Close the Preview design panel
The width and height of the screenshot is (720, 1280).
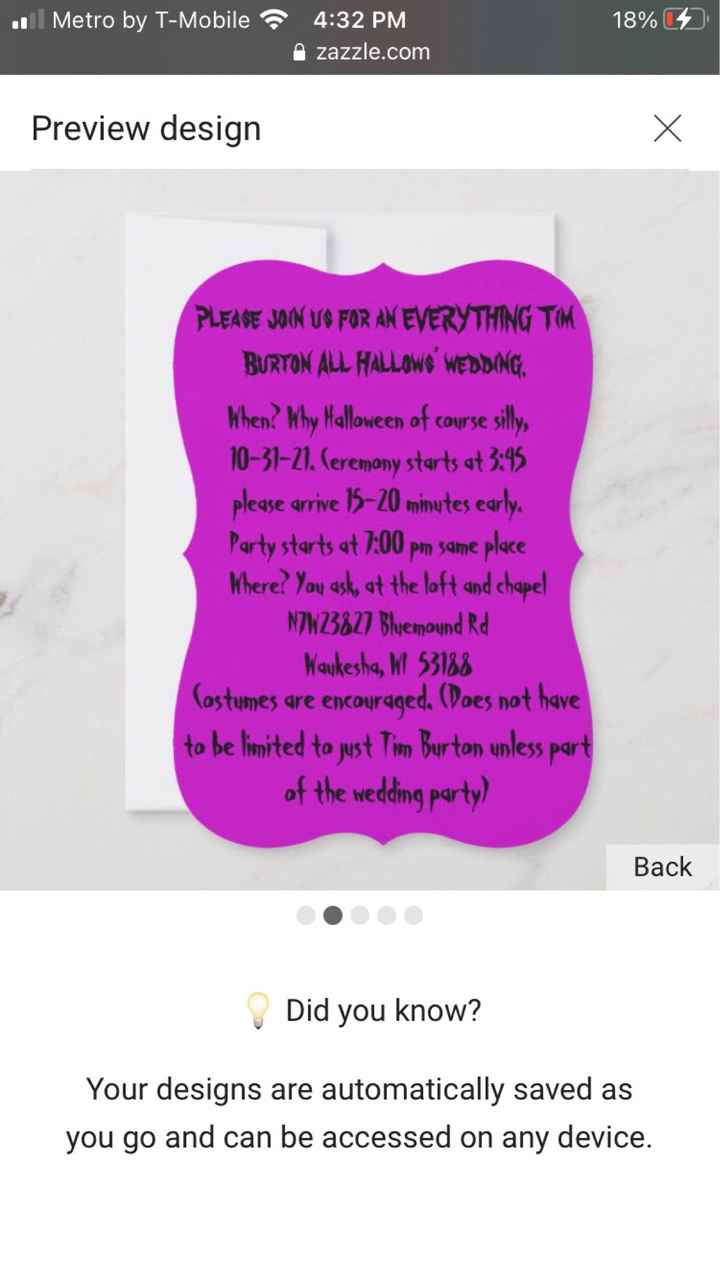click(667, 128)
